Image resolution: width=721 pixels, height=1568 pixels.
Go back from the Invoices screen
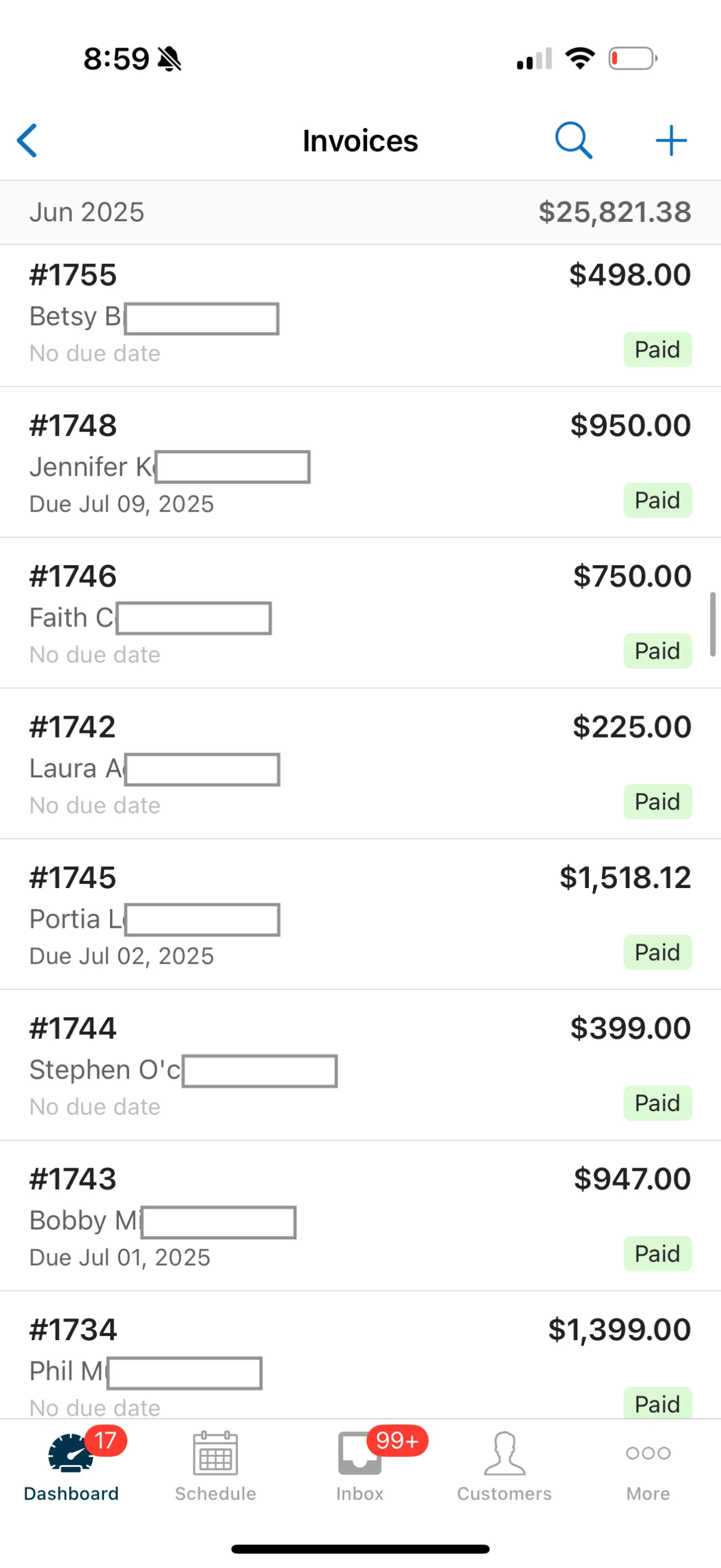(28, 141)
